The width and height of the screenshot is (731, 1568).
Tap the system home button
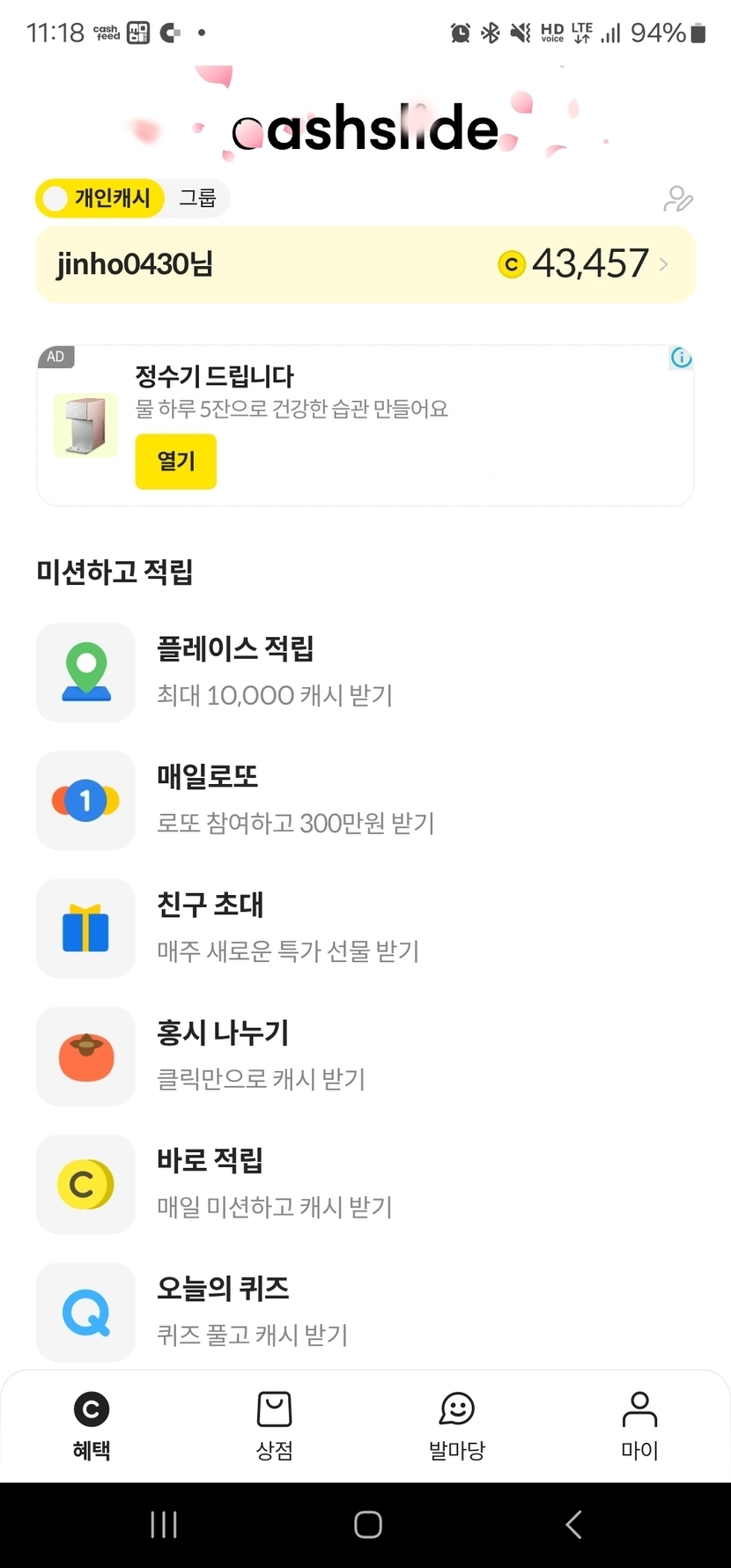click(367, 1524)
